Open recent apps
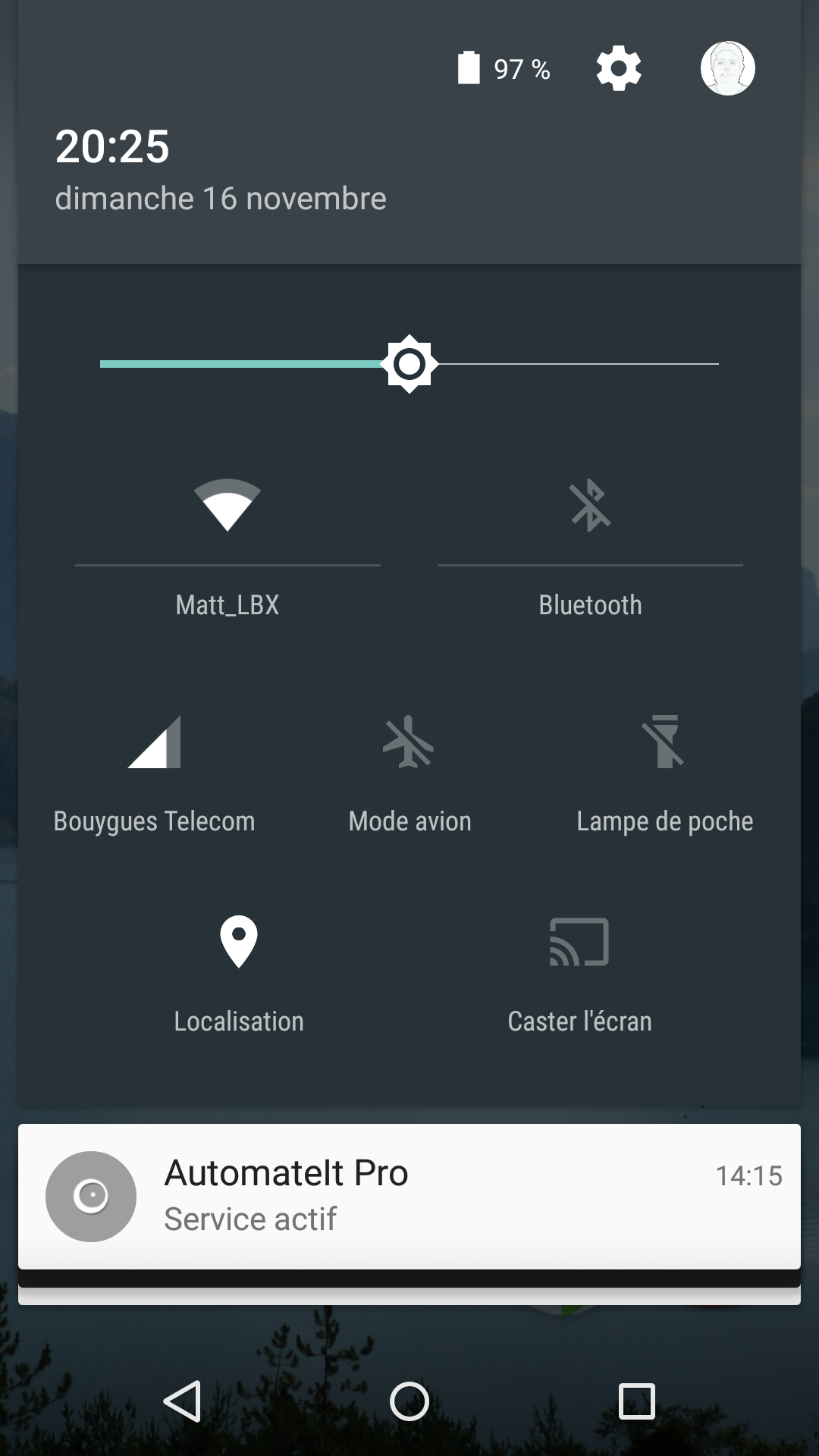 coord(636,1401)
